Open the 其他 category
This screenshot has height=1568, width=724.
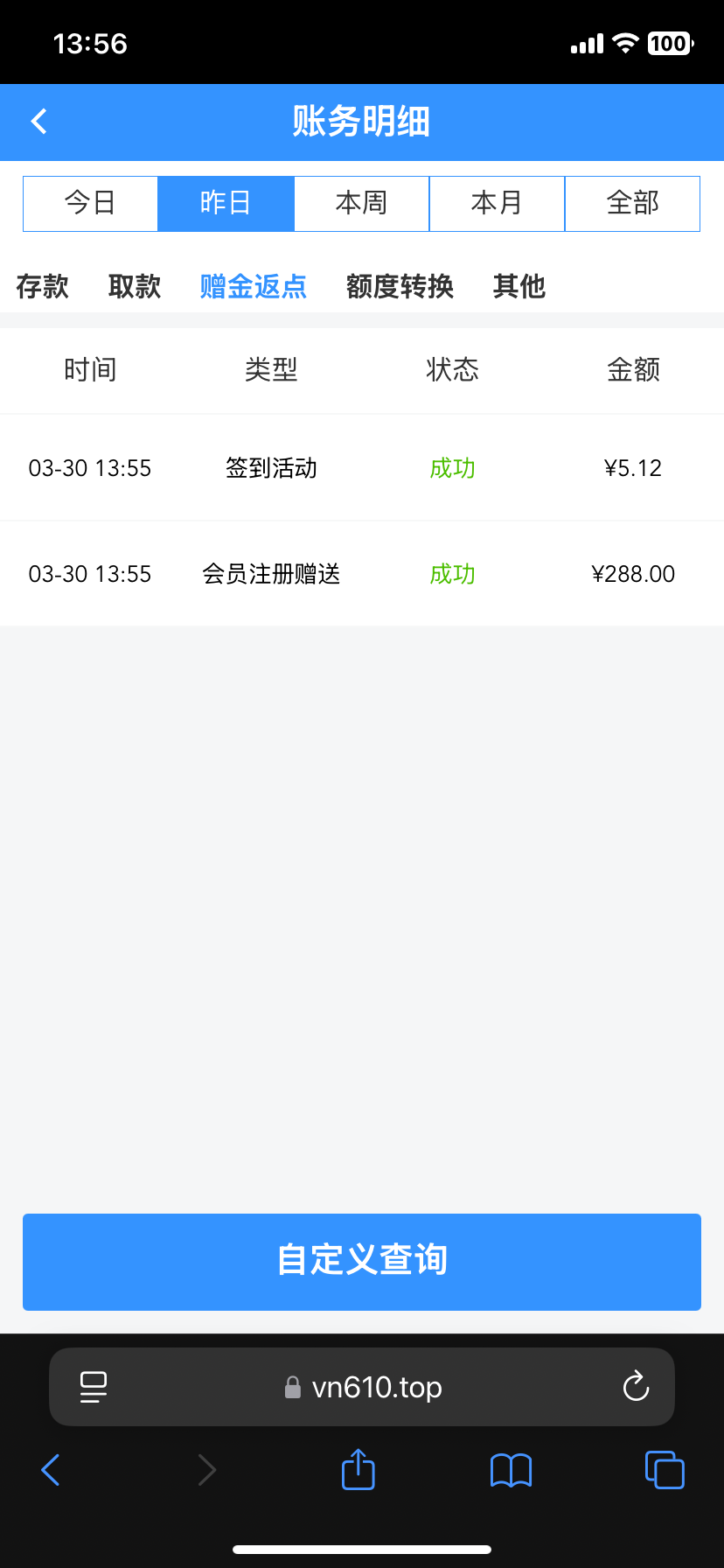point(519,286)
